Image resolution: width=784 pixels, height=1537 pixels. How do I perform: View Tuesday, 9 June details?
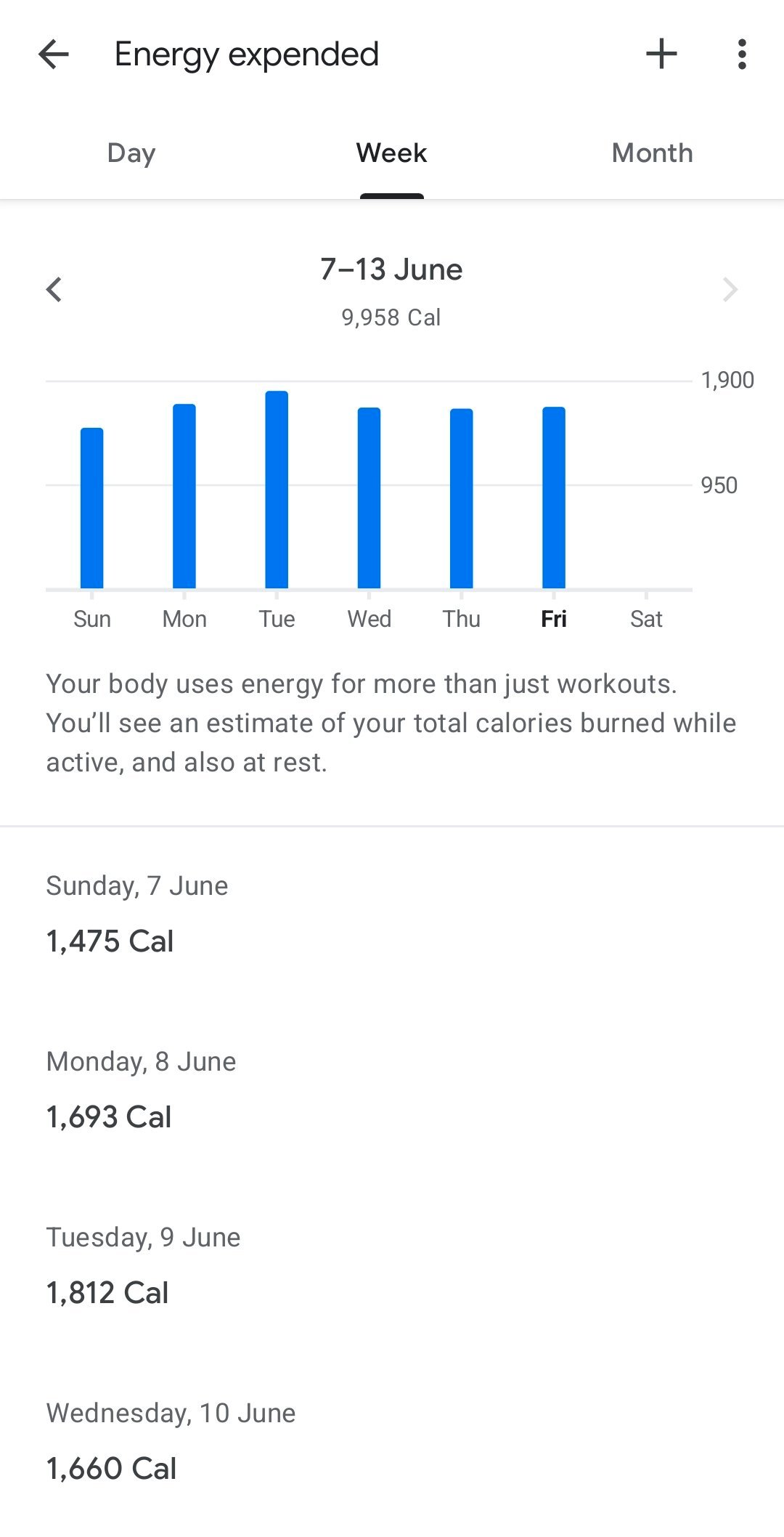coord(392,1266)
